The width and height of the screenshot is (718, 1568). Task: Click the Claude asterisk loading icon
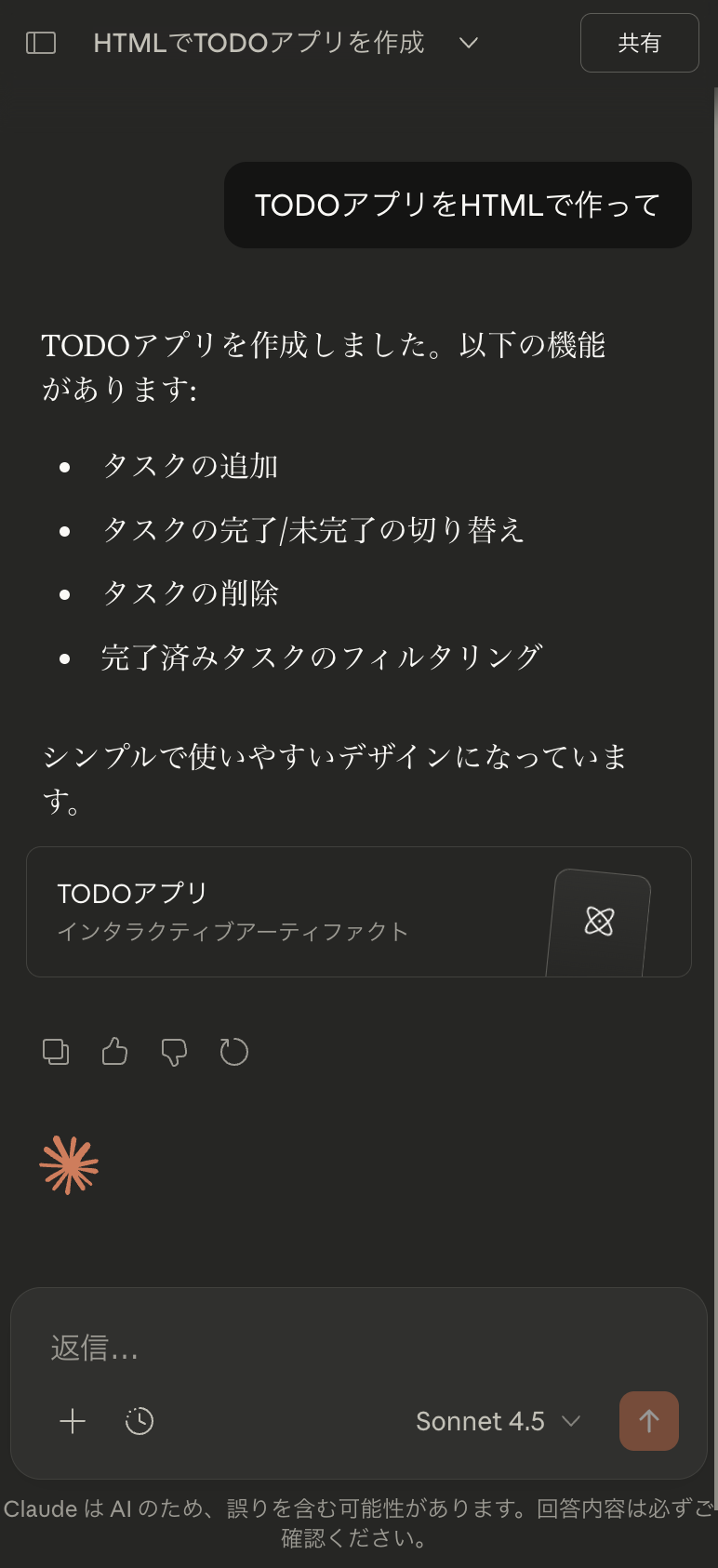point(69,1164)
